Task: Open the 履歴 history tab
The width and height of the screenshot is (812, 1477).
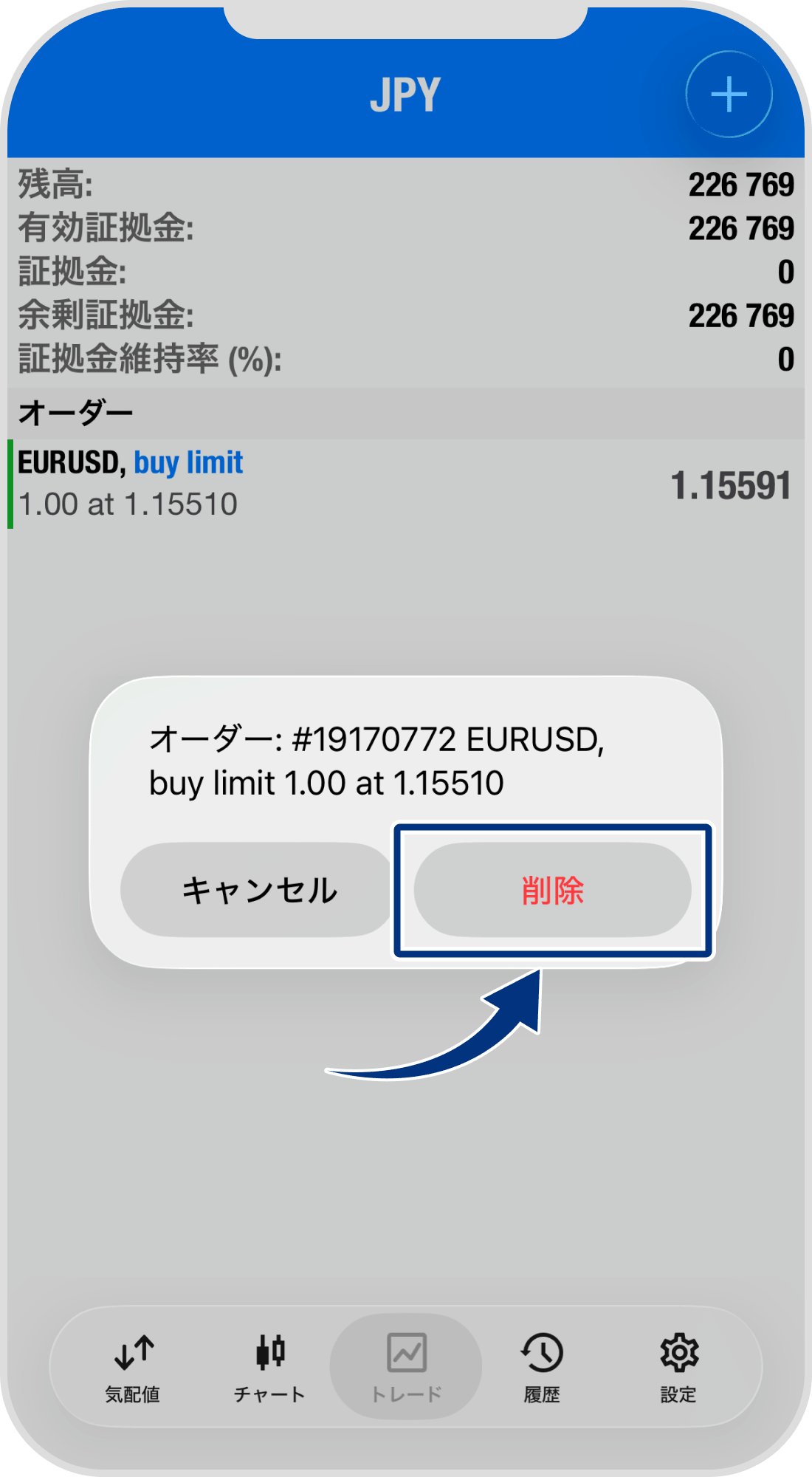Action: pyautogui.click(x=542, y=1367)
